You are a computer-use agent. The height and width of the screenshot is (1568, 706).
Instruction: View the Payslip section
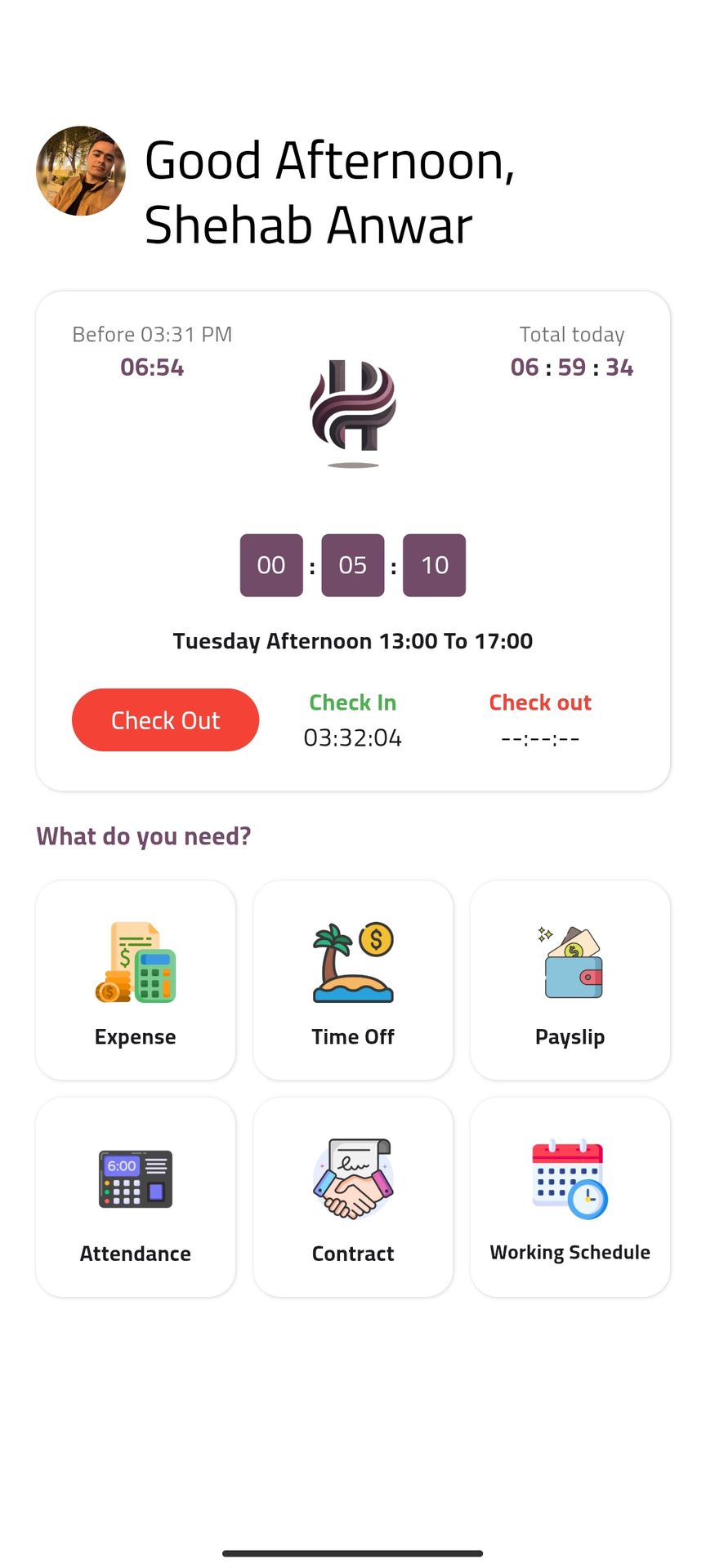pos(570,980)
